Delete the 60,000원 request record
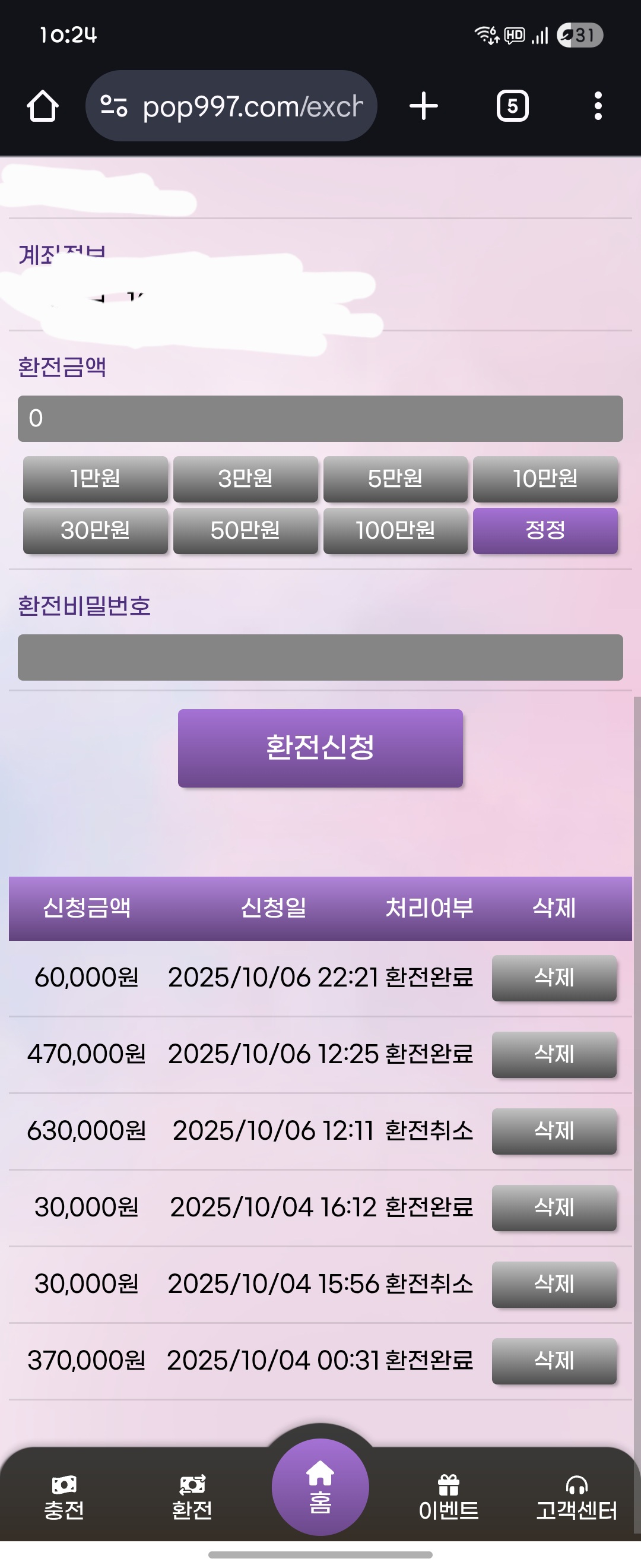This screenshot has width=641, height=1568. 554,978
